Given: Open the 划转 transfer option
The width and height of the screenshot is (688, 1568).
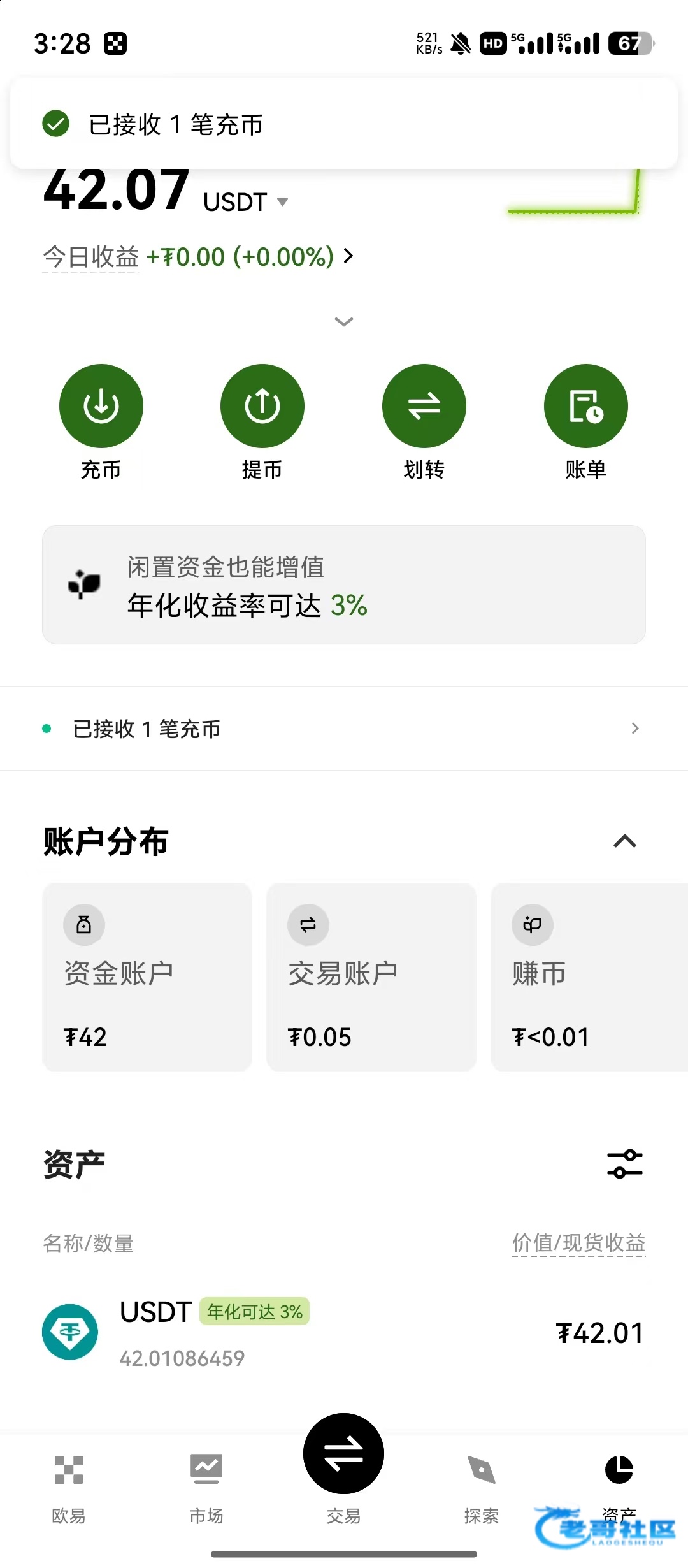Looking at the screenshot, I should point(424,406).
